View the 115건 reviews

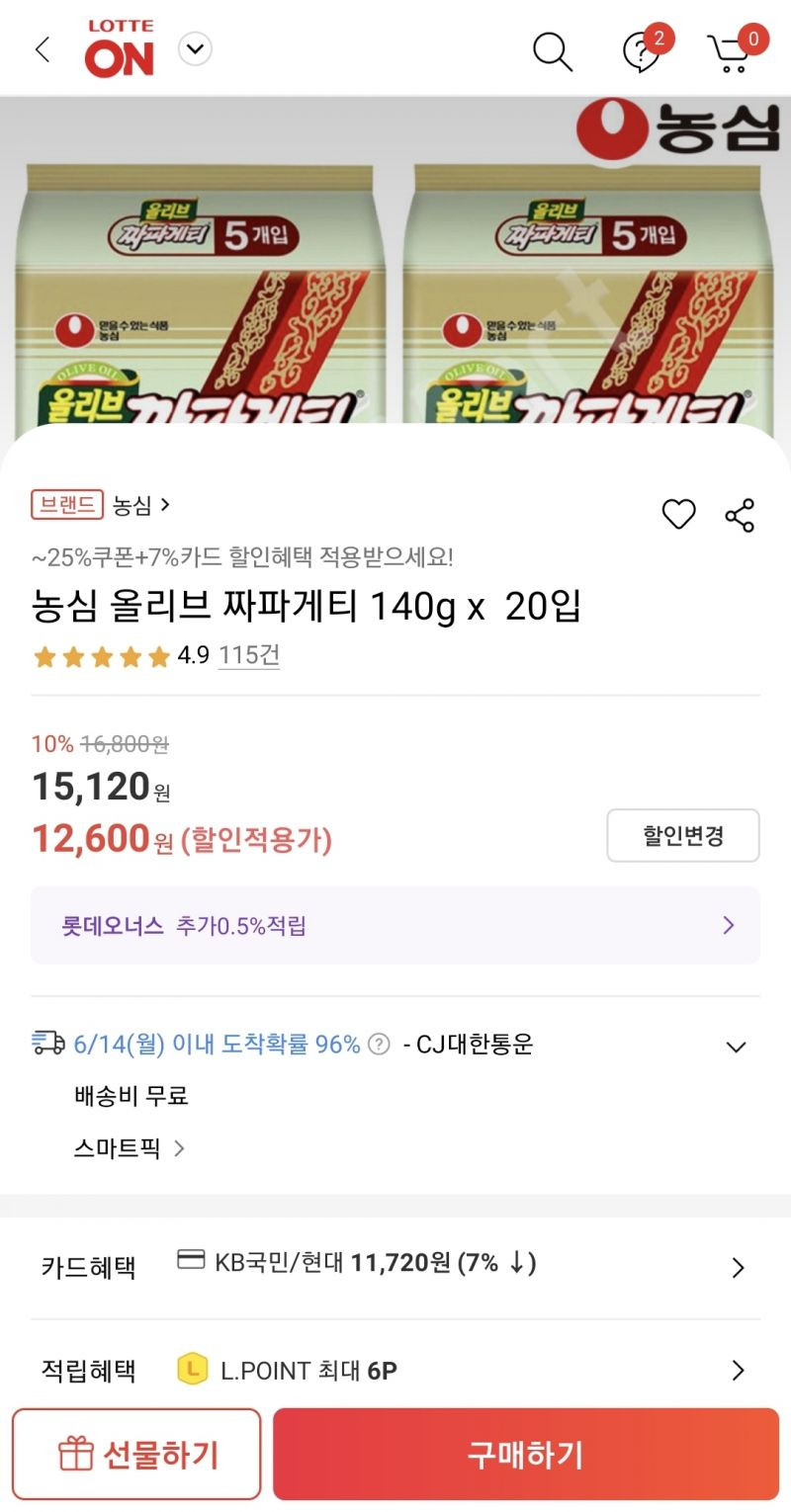coord(248,655)
